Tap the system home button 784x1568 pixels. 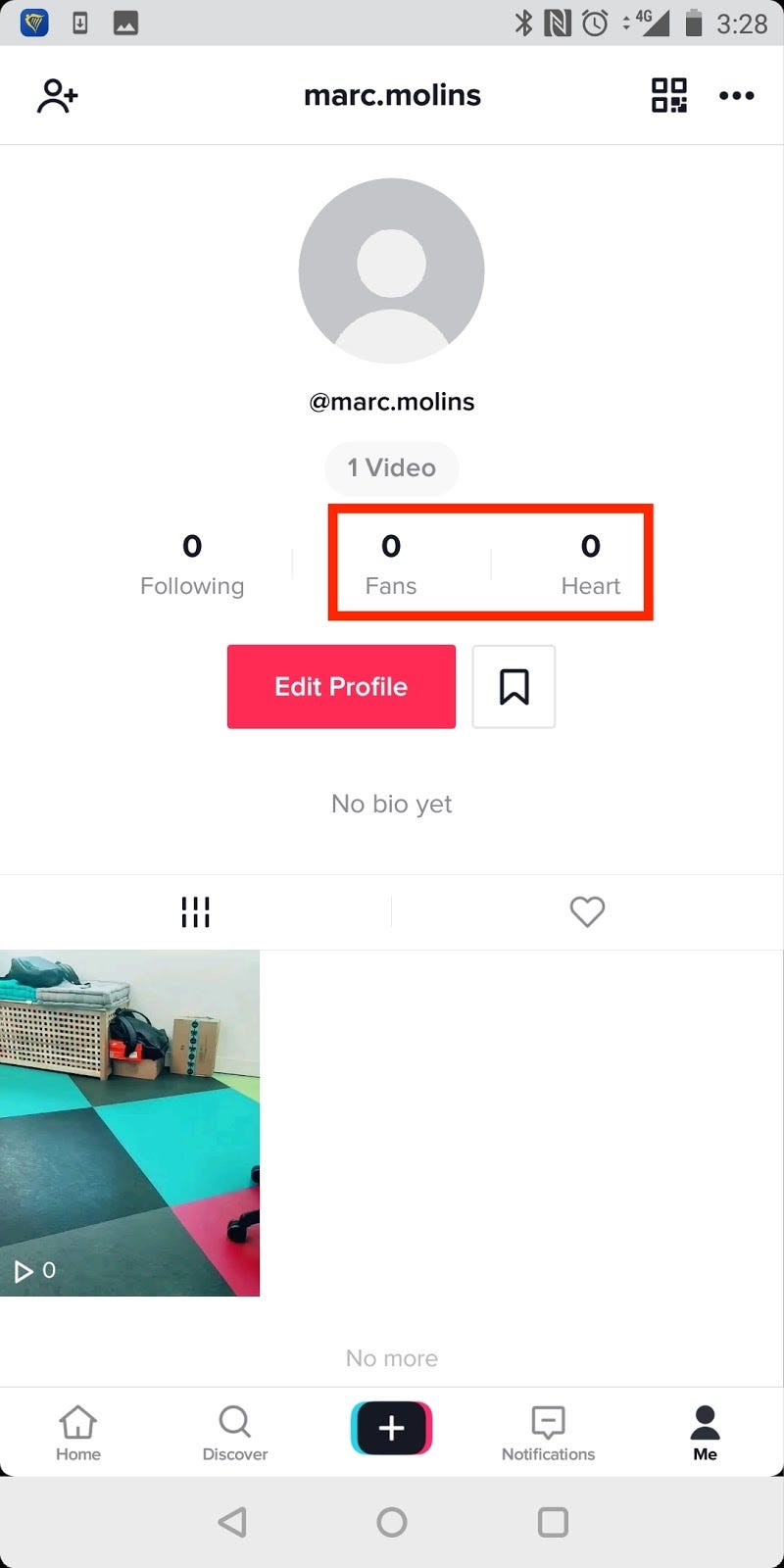coord(391,1522)
